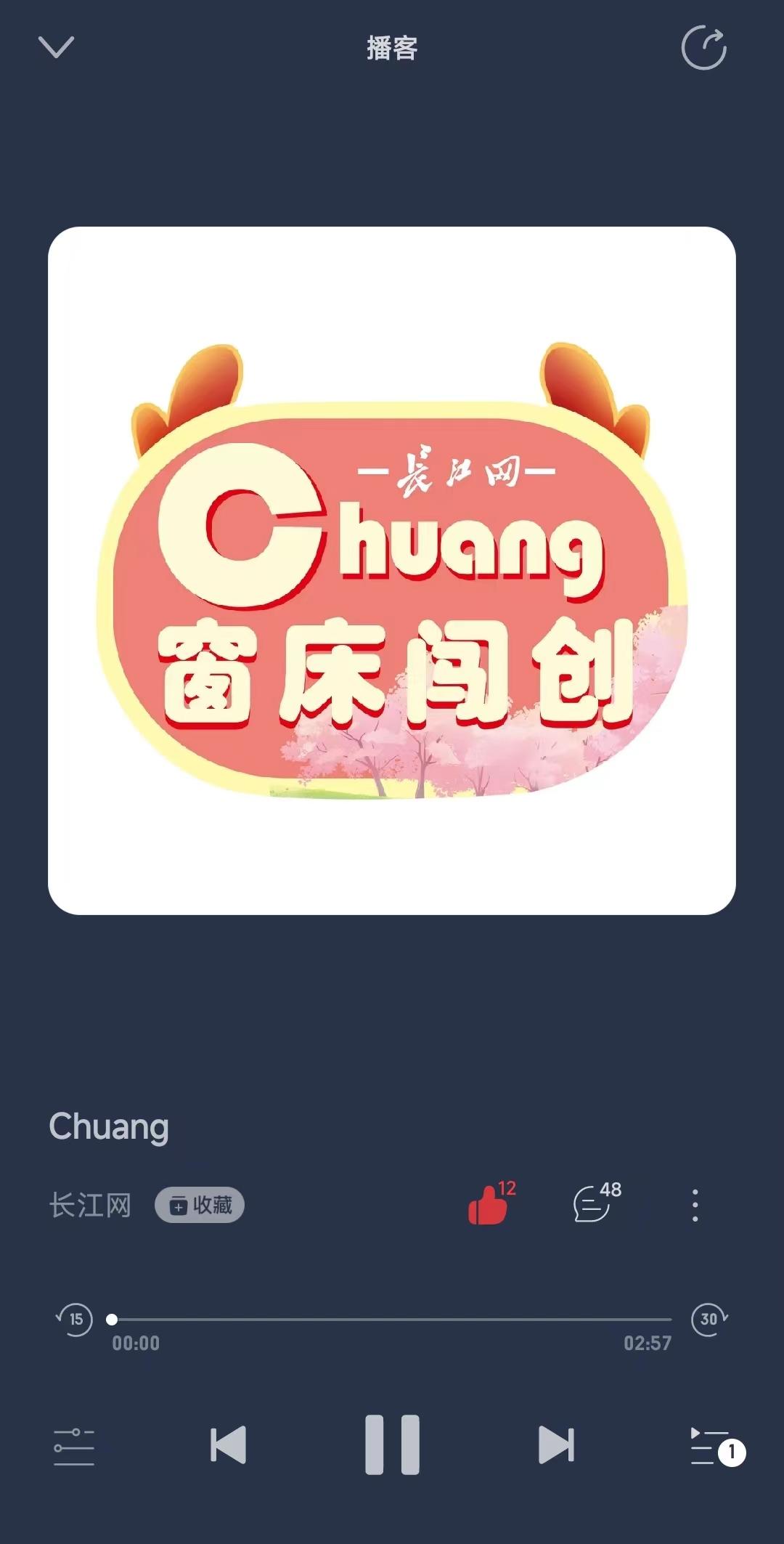
Task: Open the 长江网 publisher page
Action: click(x=90, y=1206)
